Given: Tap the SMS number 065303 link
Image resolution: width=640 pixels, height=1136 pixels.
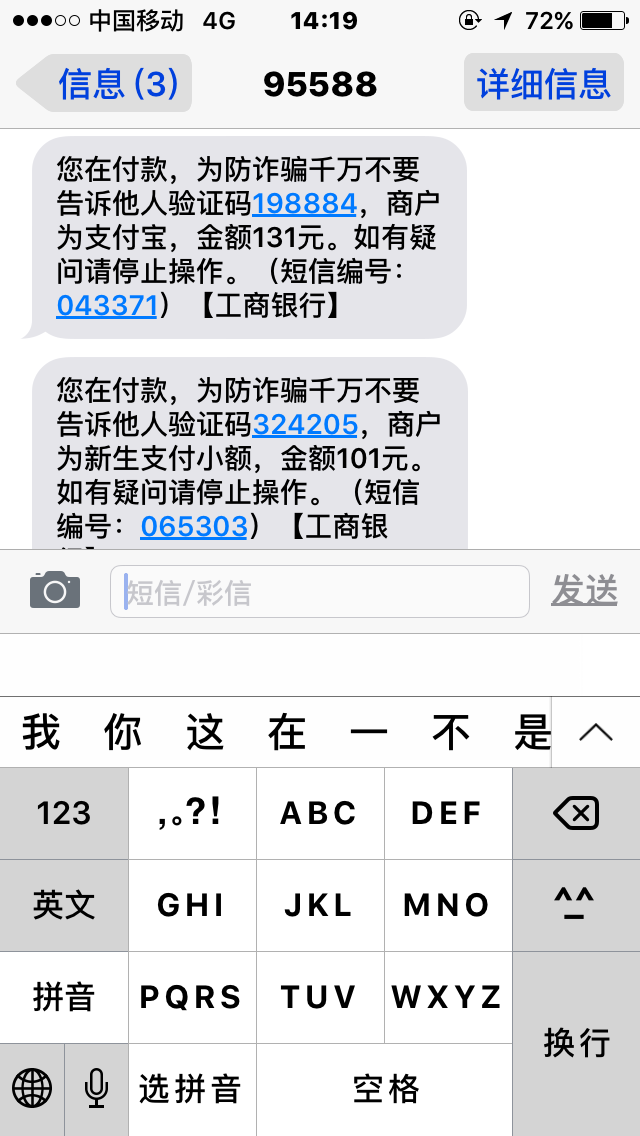Looking at the screenshot, I should (x=193, y=526).
